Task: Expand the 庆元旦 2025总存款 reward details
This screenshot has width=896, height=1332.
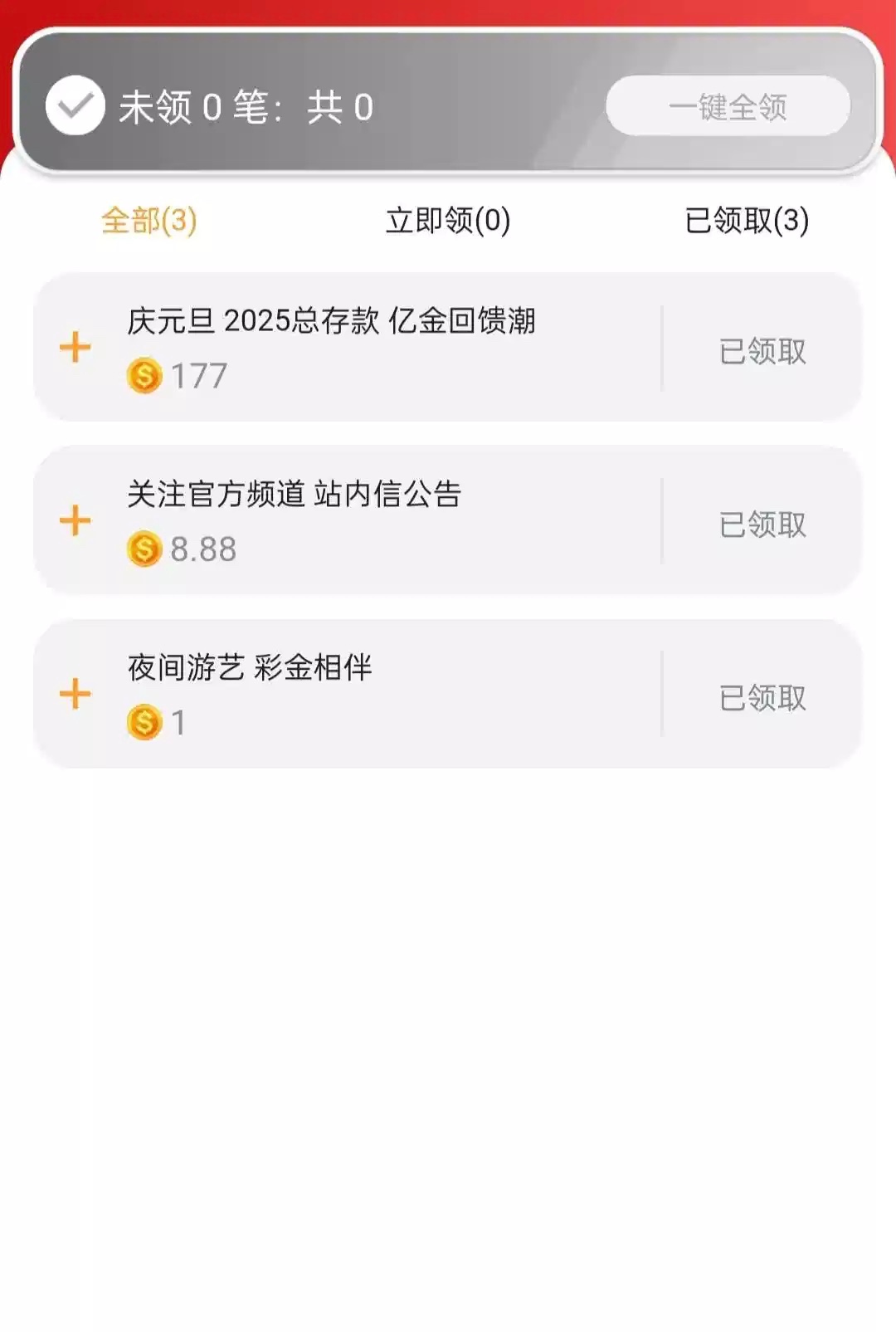Action: [x=75, y=347]
